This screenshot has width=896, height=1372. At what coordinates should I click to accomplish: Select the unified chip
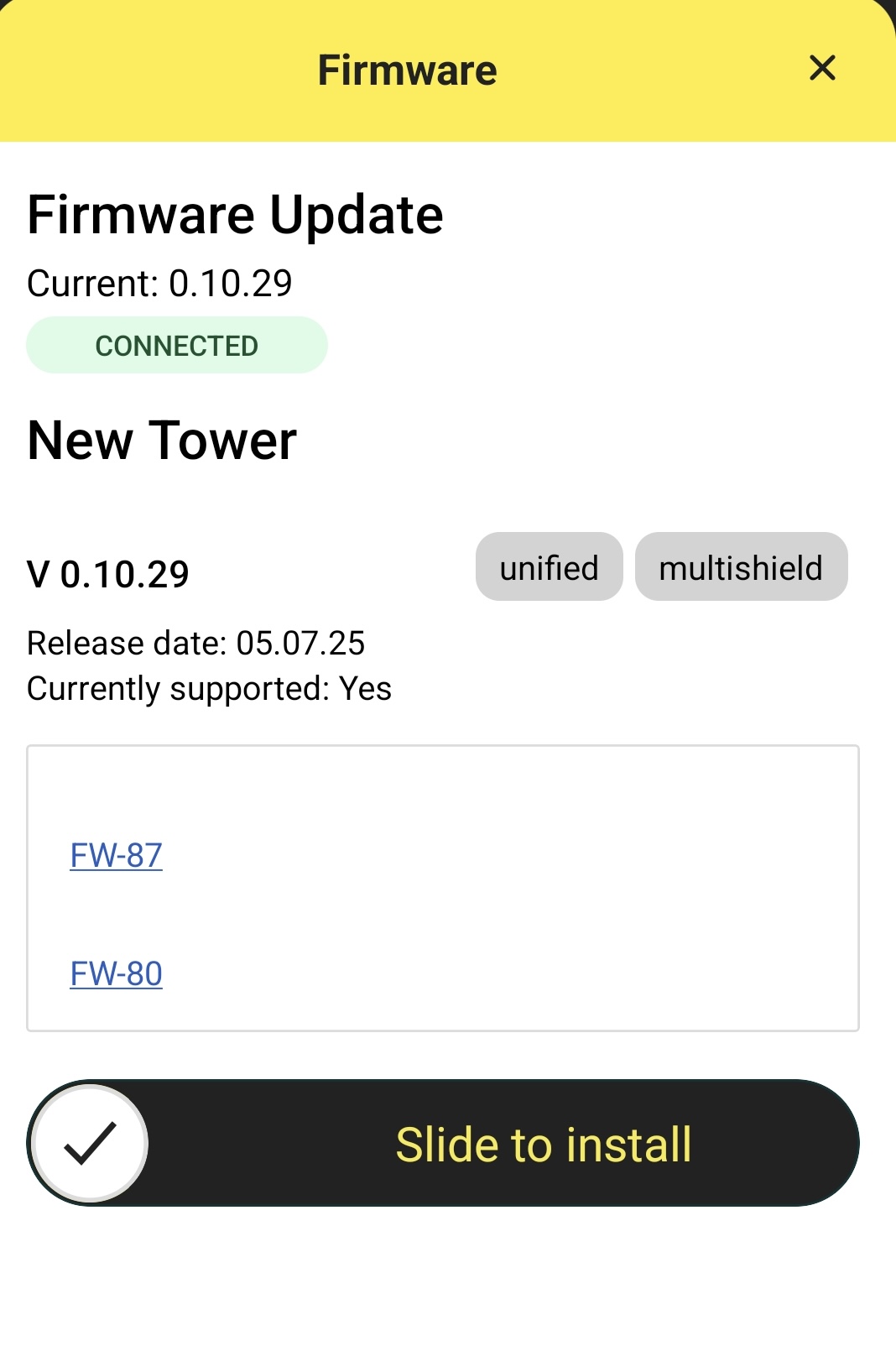pos(549,567)
